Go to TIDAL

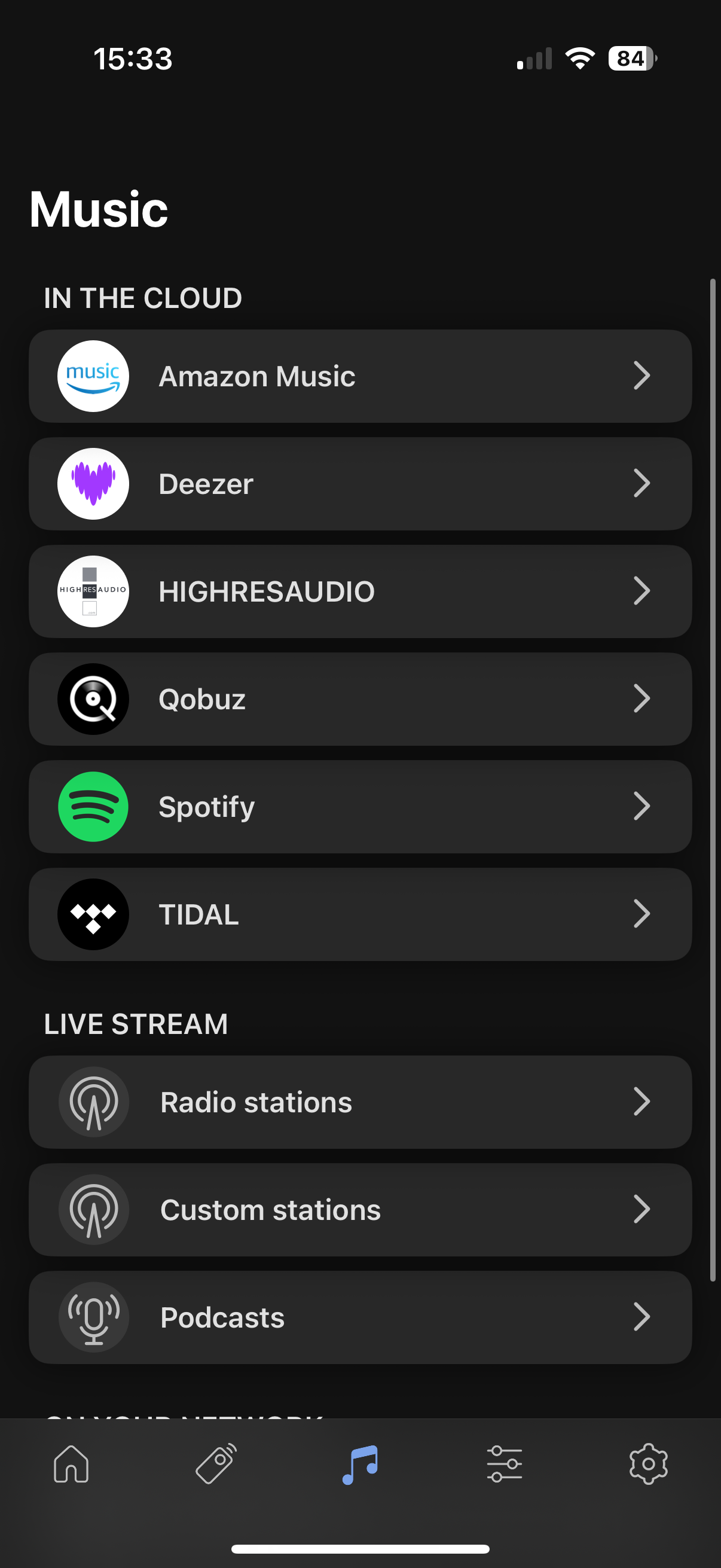coord(360,914)
